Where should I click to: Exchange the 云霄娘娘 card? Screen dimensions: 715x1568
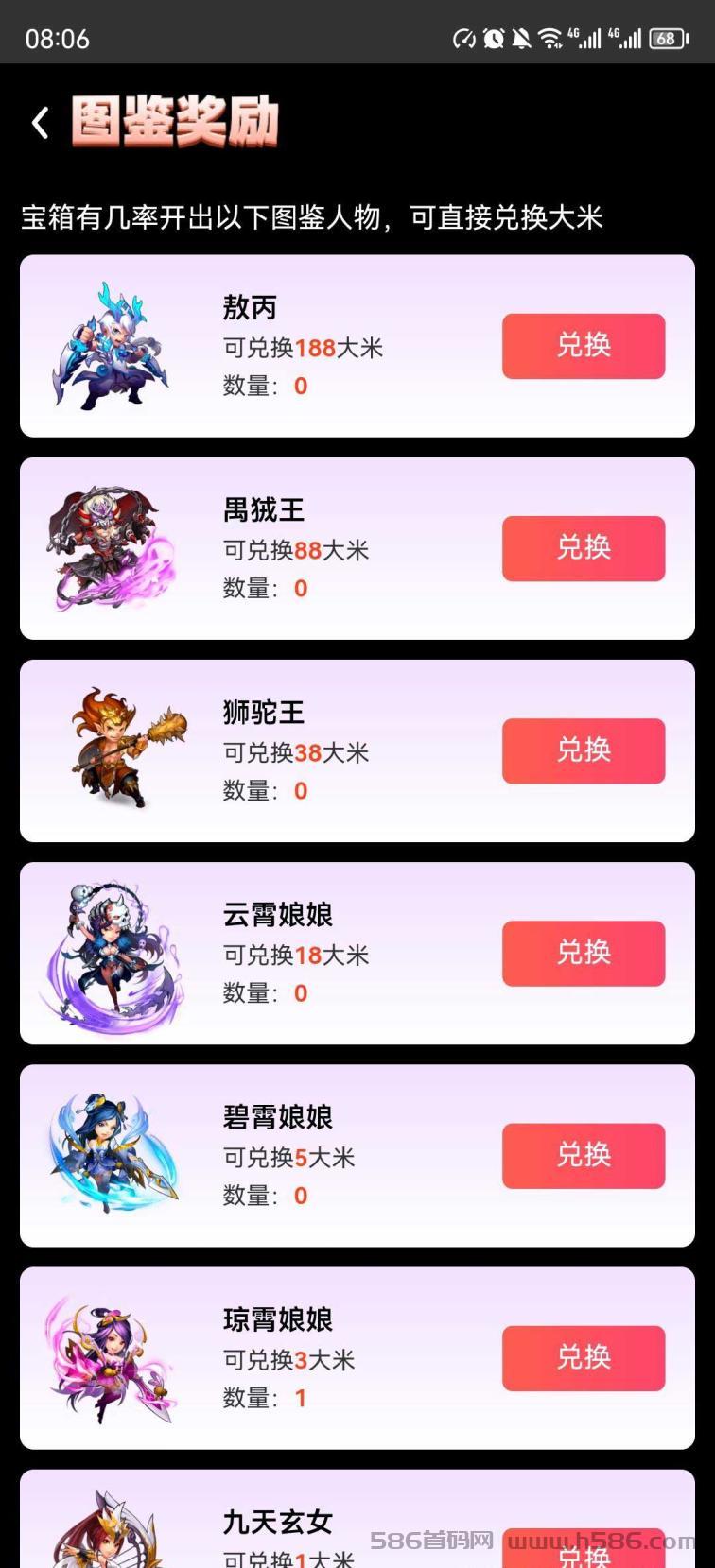point(584,953)
